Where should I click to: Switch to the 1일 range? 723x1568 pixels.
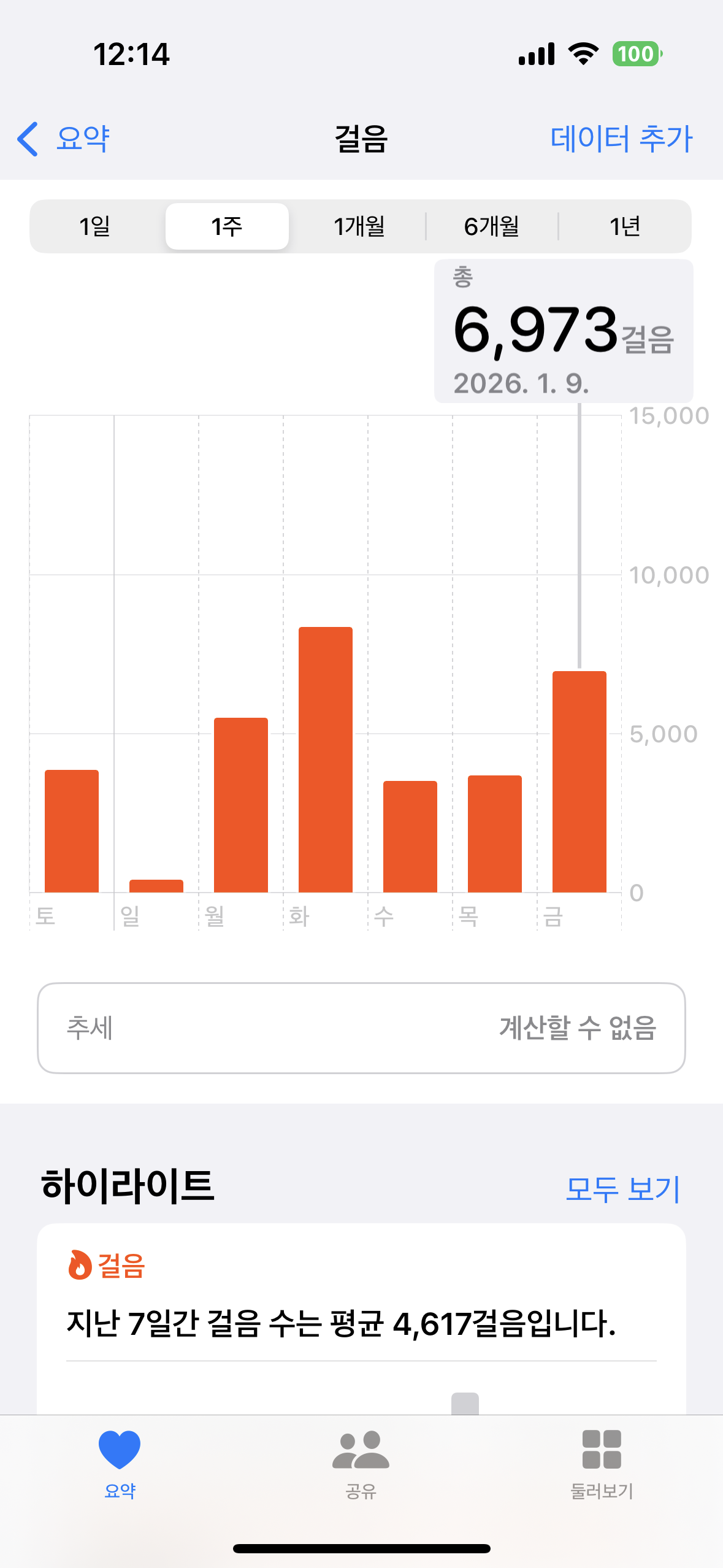tap(95, 226)
